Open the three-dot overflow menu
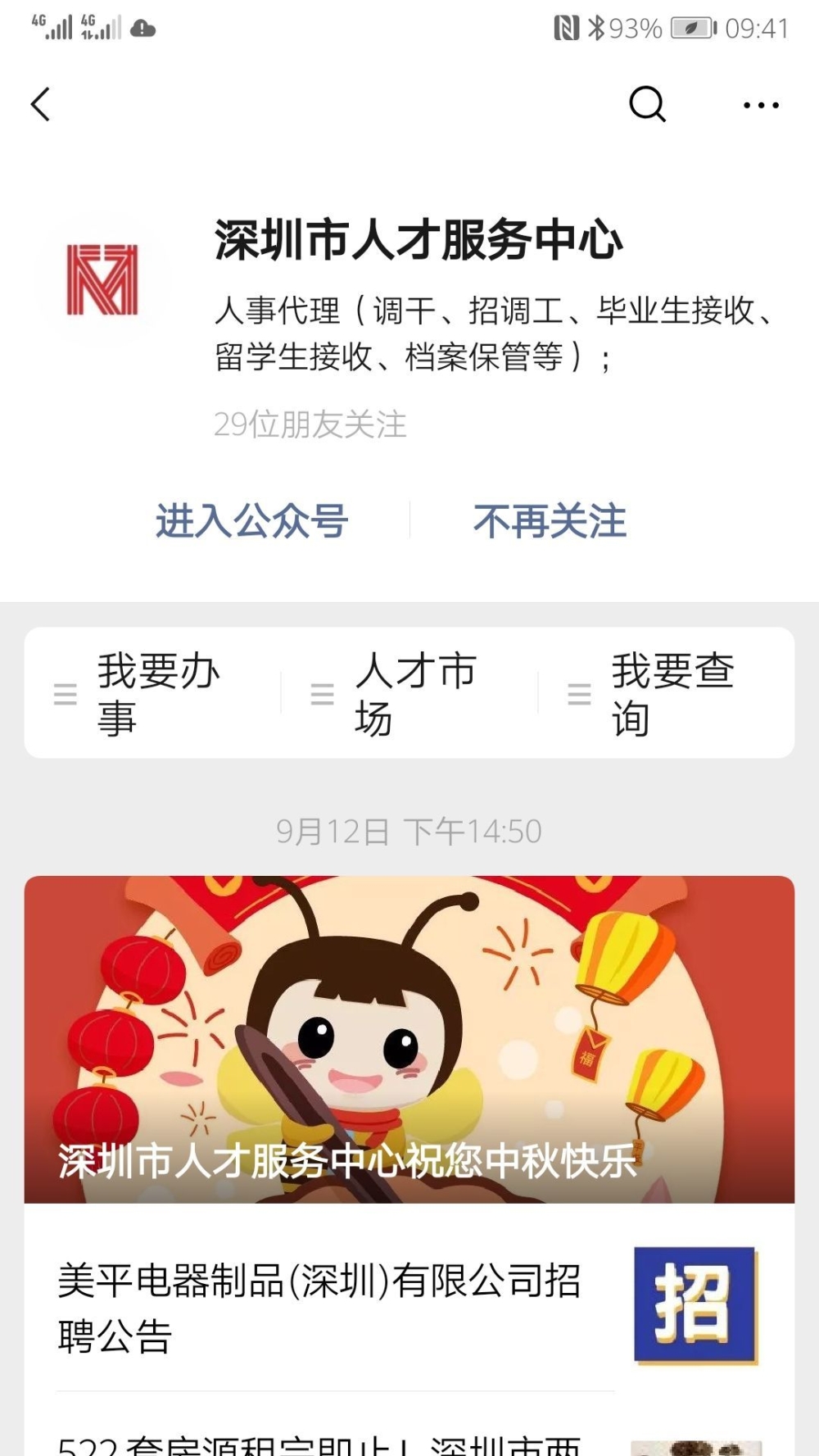This screenshot has height=1456, width=819. (761, 105)
